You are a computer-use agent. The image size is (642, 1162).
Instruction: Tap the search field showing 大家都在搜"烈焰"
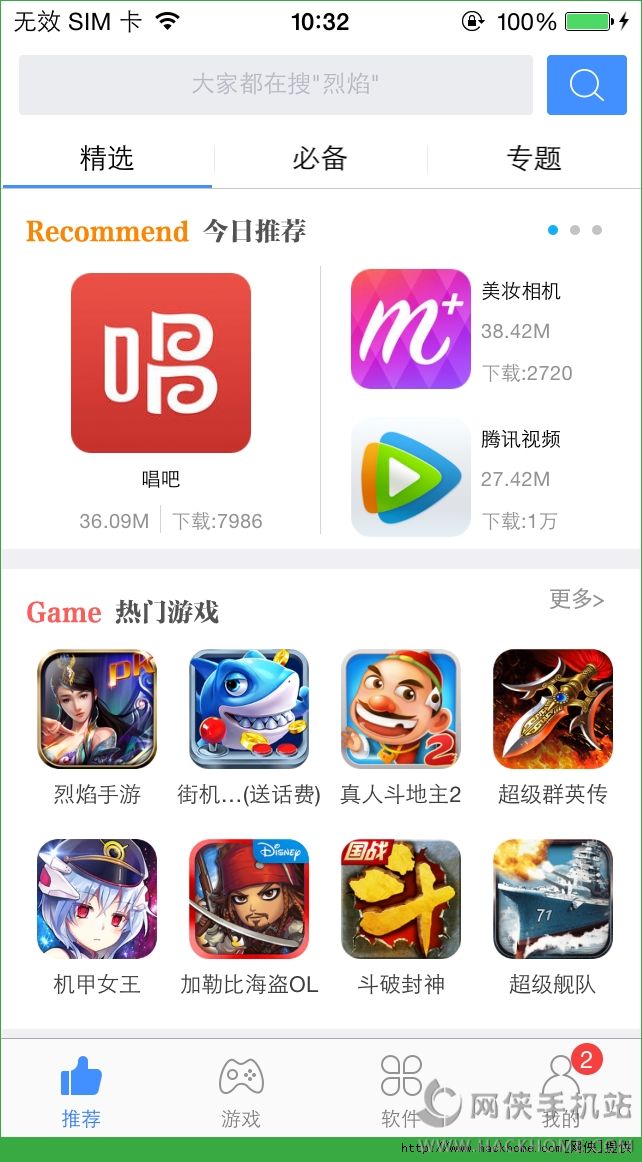click(275, 84)
